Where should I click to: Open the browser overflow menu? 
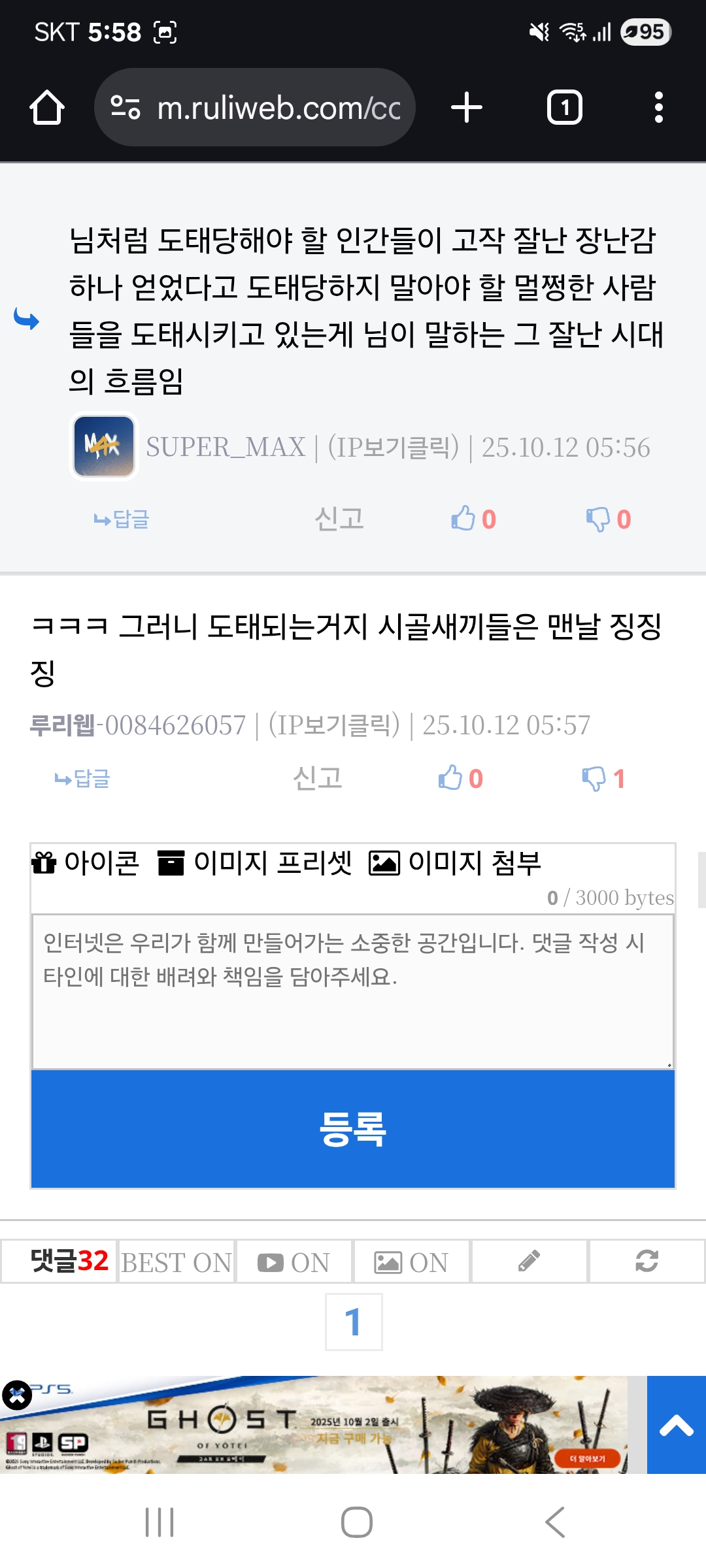point(658,108)
